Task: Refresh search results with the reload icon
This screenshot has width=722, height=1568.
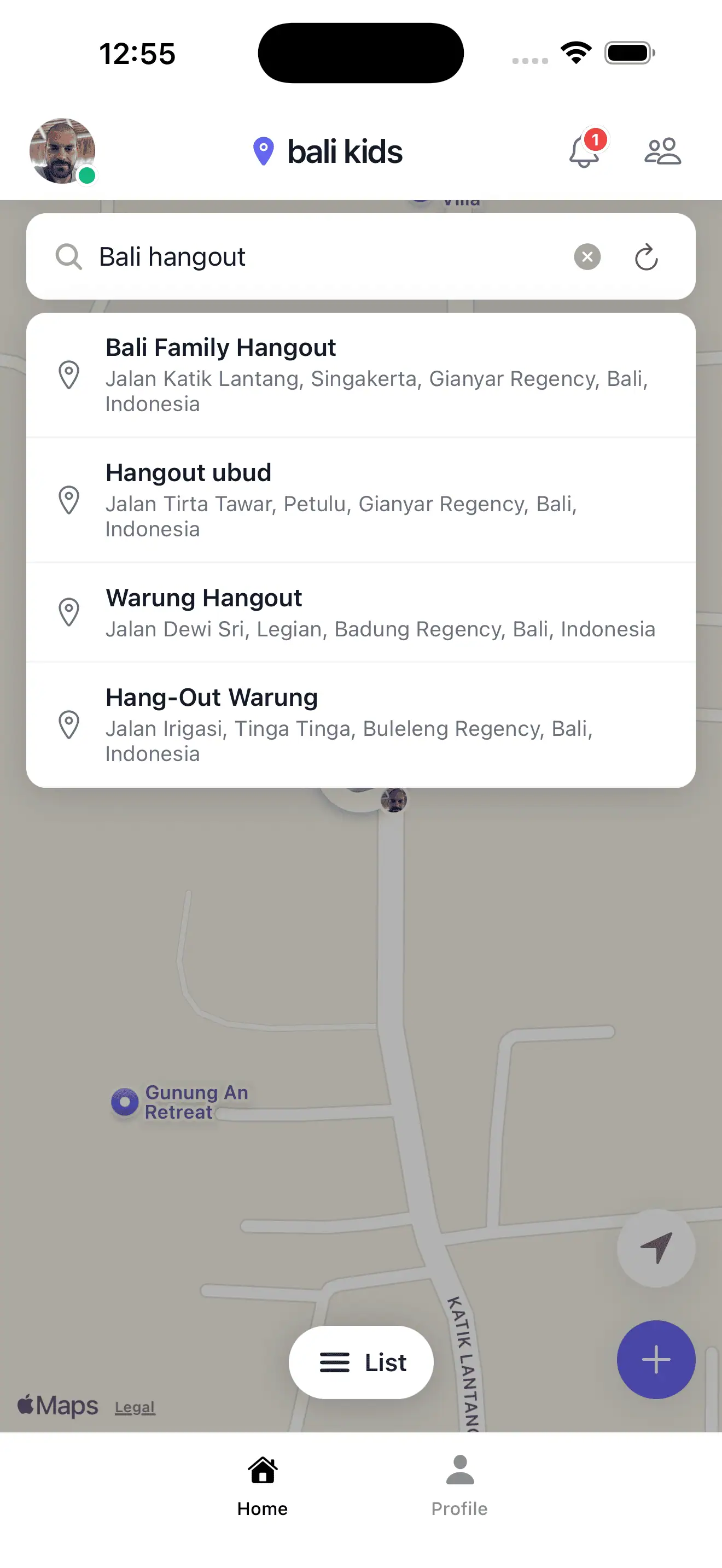Action: [x=646, y=256]
